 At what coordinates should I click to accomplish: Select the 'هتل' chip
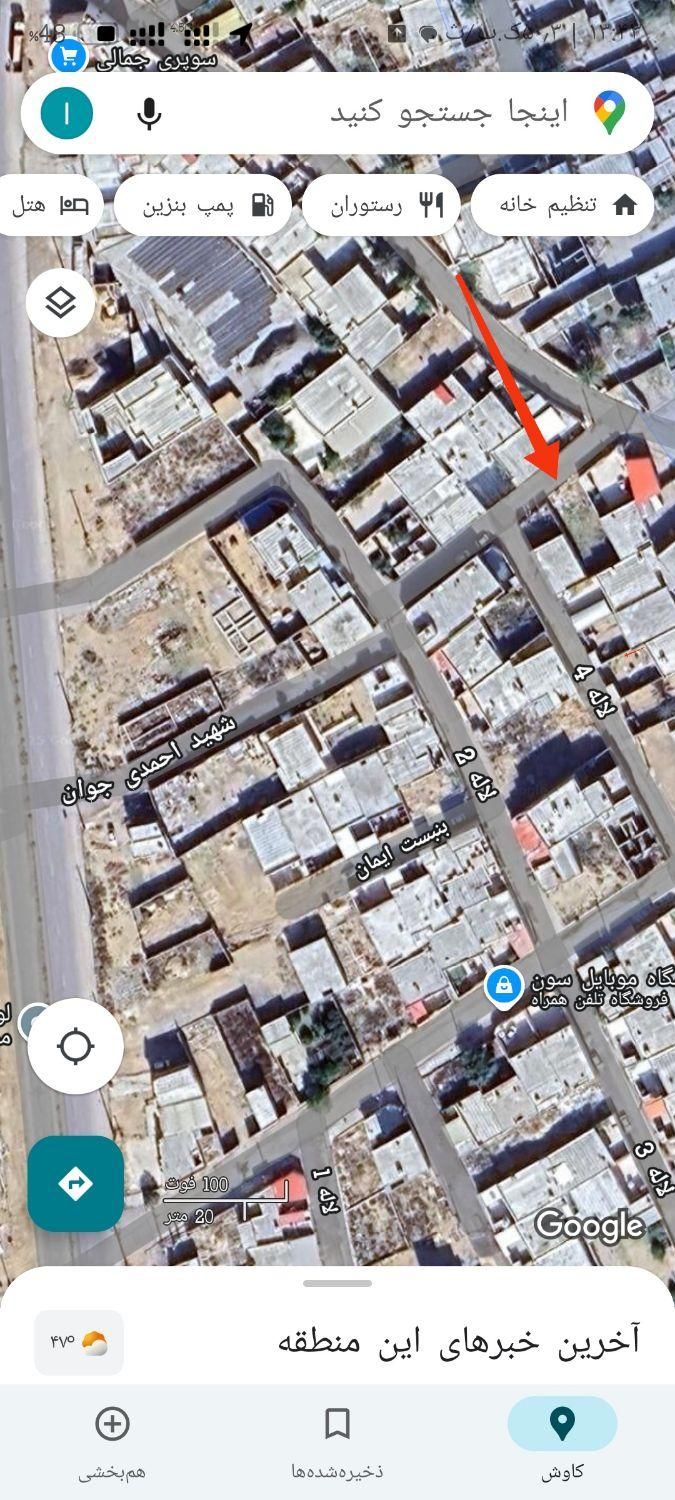(x=48, y=206)
